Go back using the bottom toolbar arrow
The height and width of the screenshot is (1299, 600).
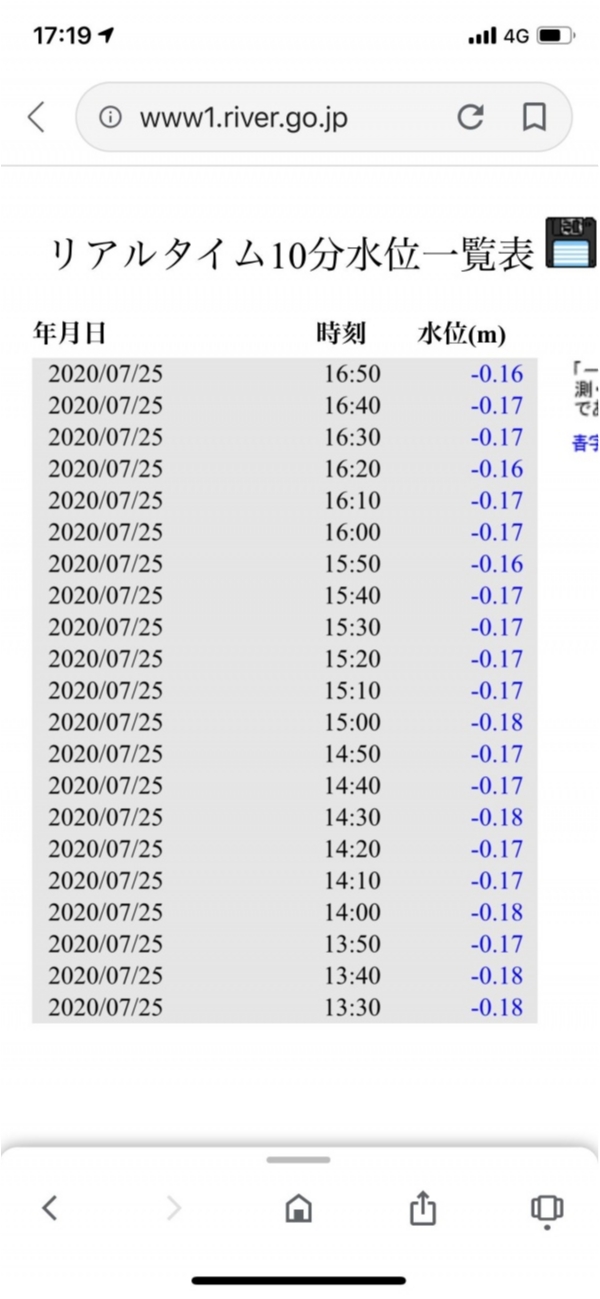click(50, 1208)
